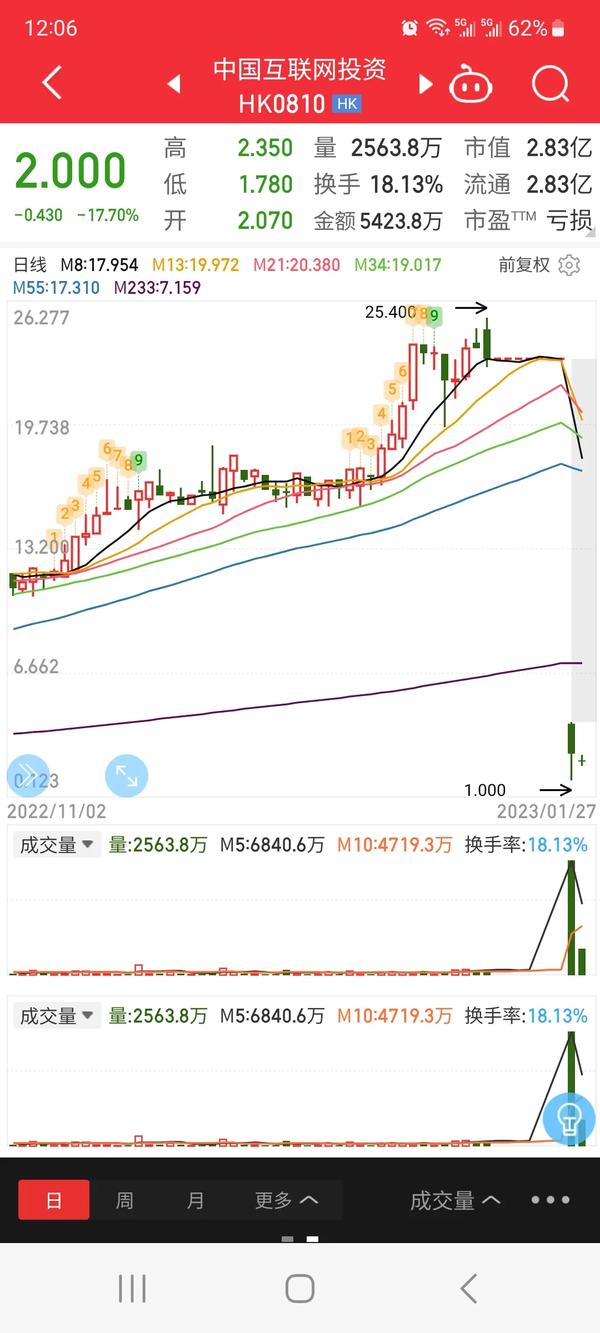This screenshot has width=600, height=1333.
Task: Open system recent apps
Action: [x=132, y=1288]
